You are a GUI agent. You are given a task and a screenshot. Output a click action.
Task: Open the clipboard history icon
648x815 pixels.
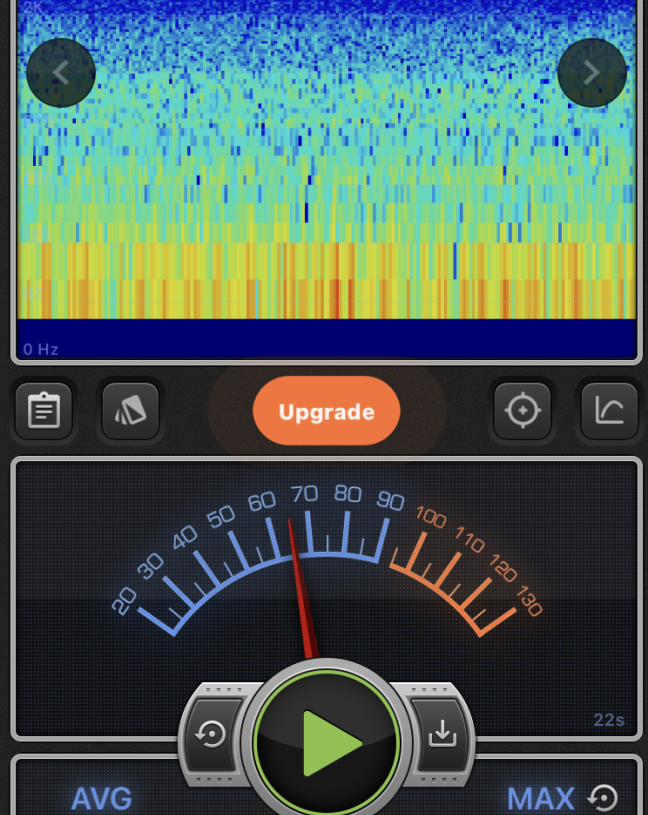point(44,411)
